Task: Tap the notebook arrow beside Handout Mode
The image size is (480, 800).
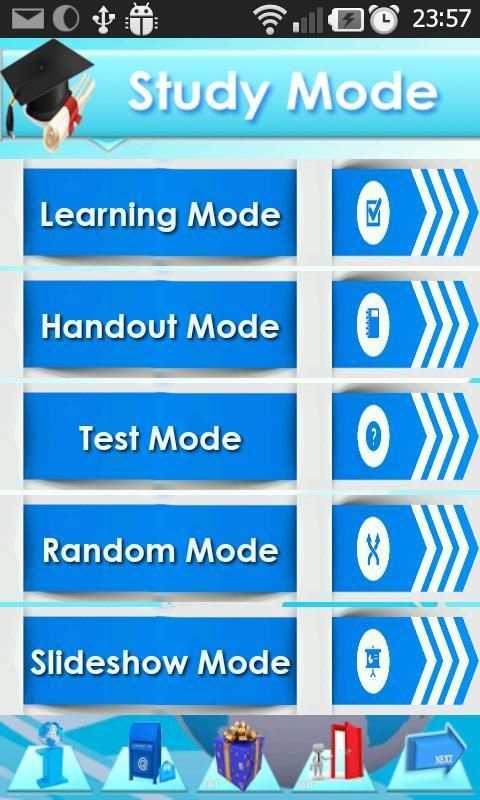Action: [406, 324]
